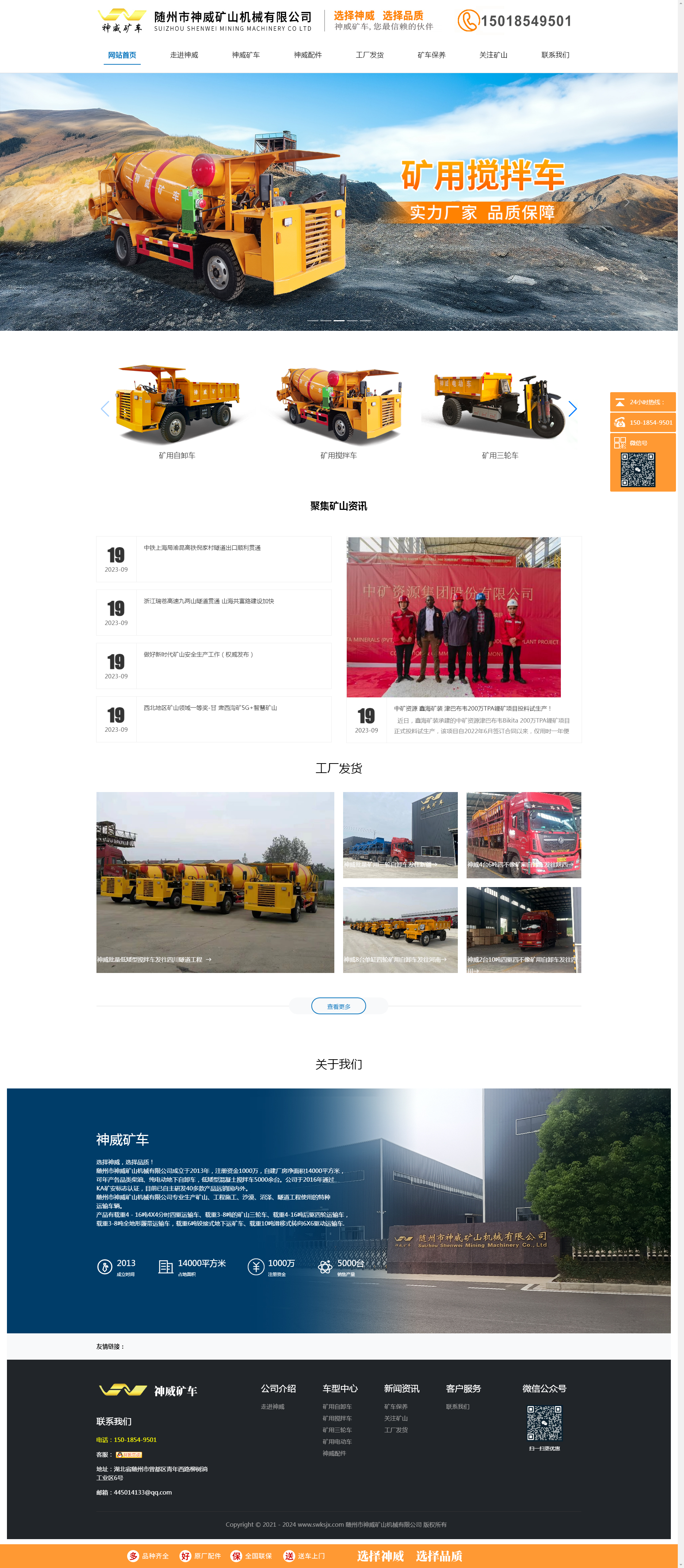Open the 关注矿山 footer link
The height and width of the screenshot is (1568, 684).
tap(396, 1418)
